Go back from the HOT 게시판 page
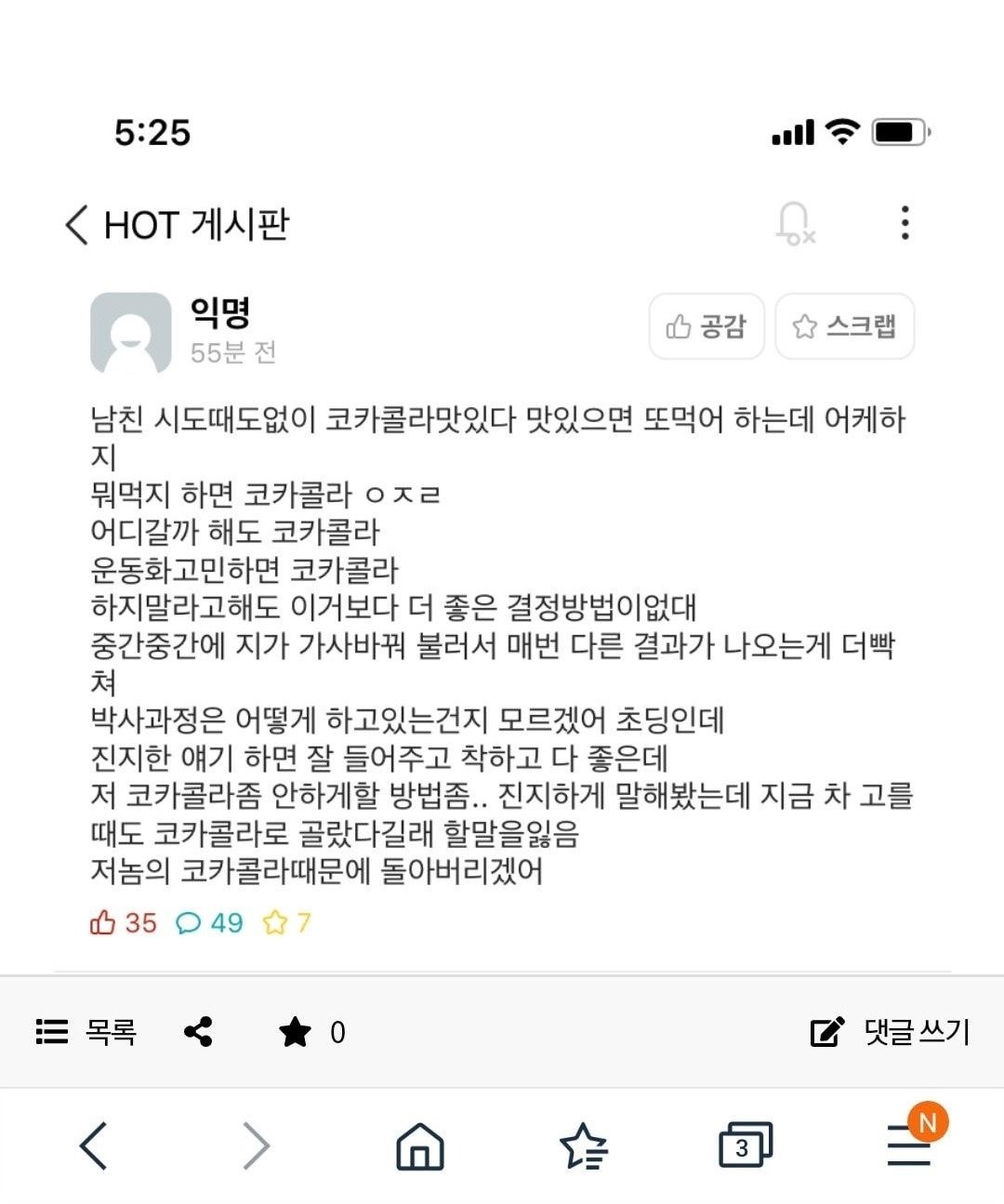This screenshot has height=1204, width=1004. [76, 225]
